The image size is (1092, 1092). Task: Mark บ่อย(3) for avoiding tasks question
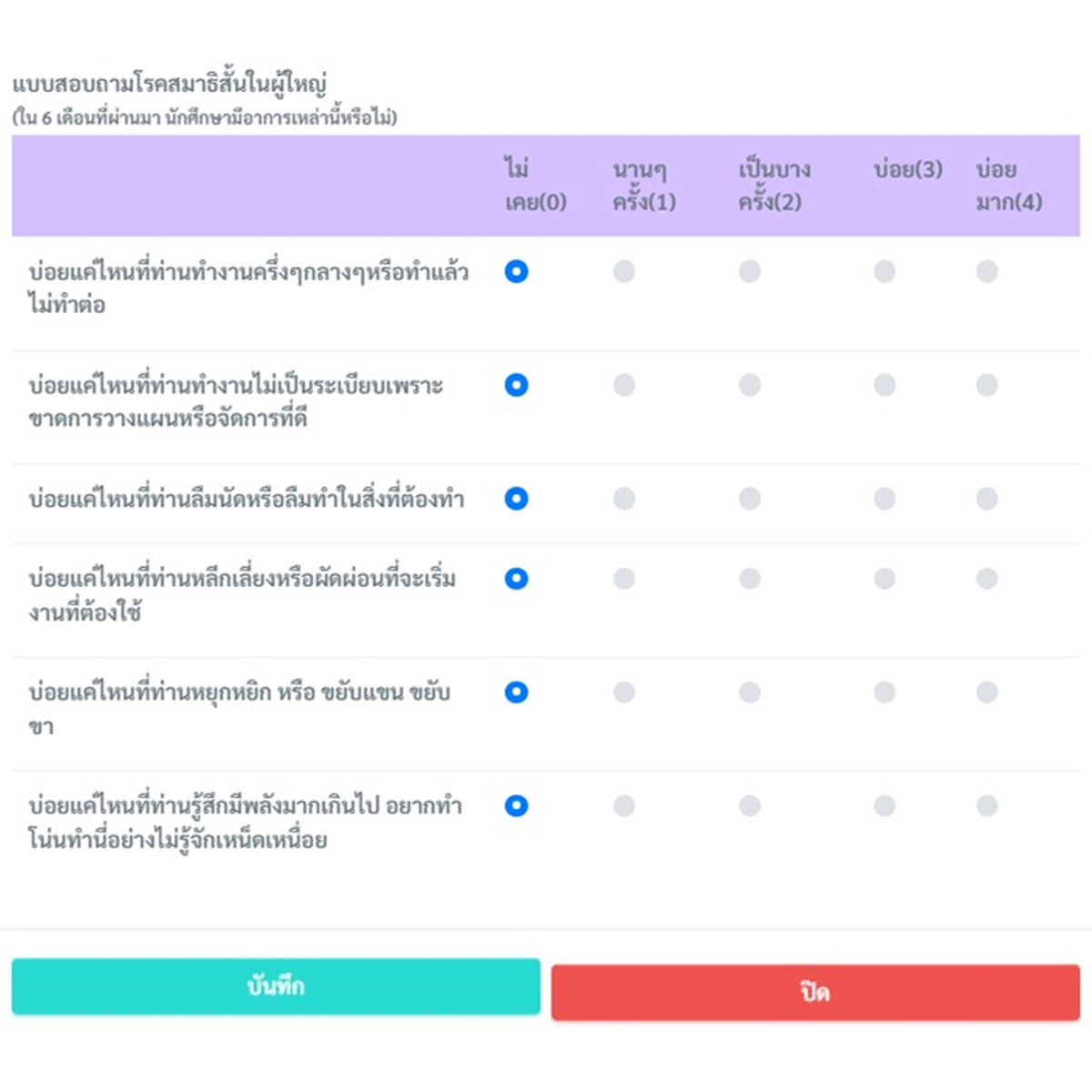point(885,579)
